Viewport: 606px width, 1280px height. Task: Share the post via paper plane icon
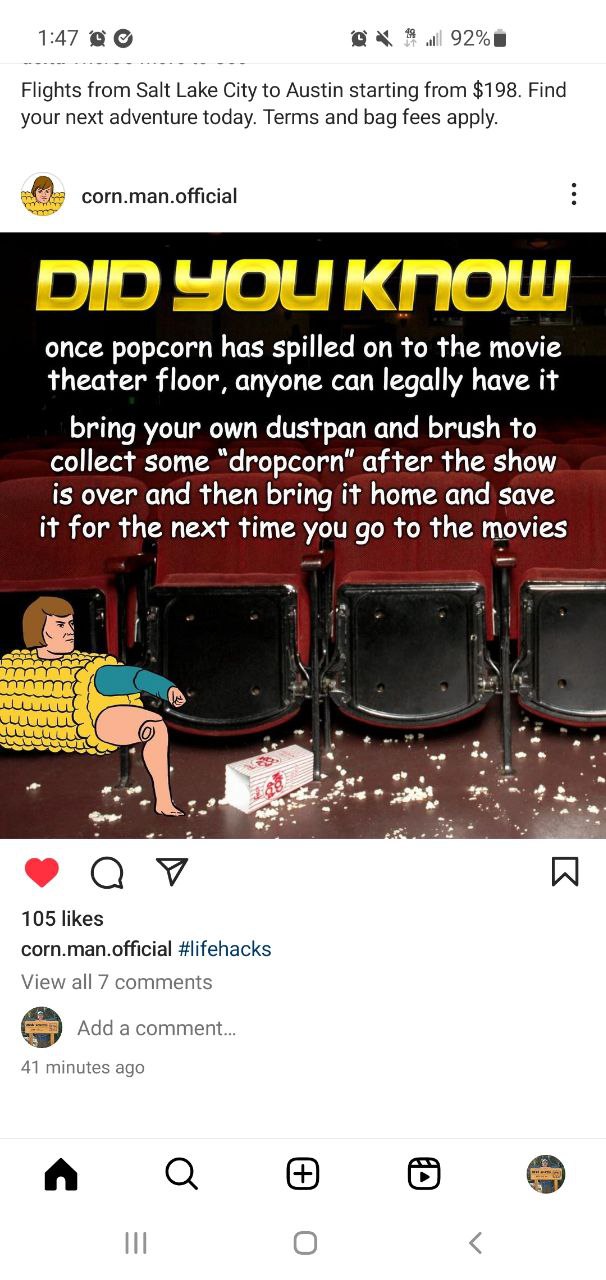point(171,873)
